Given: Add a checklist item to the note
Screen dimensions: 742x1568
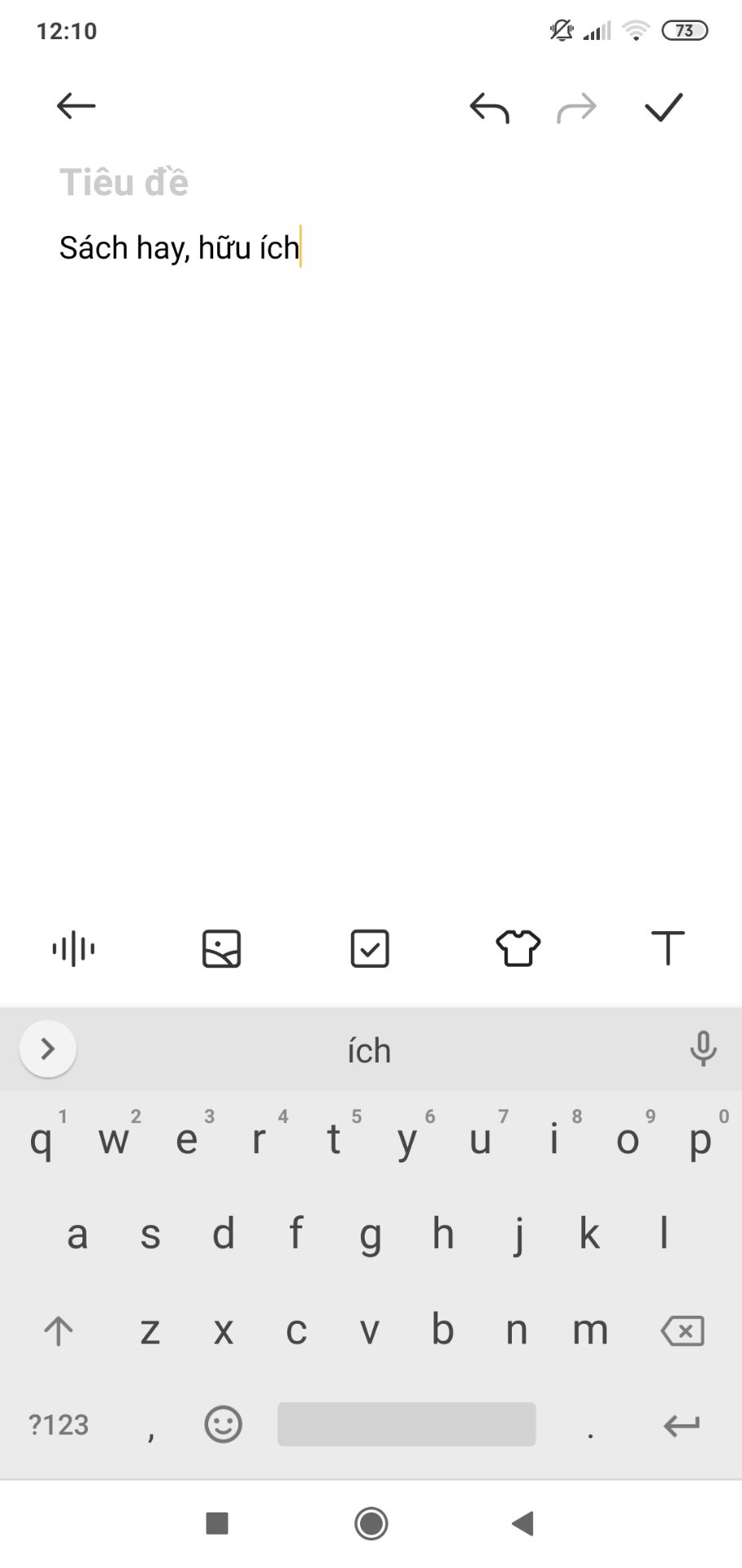Looking at the screenshot, I should pos(370,948).
